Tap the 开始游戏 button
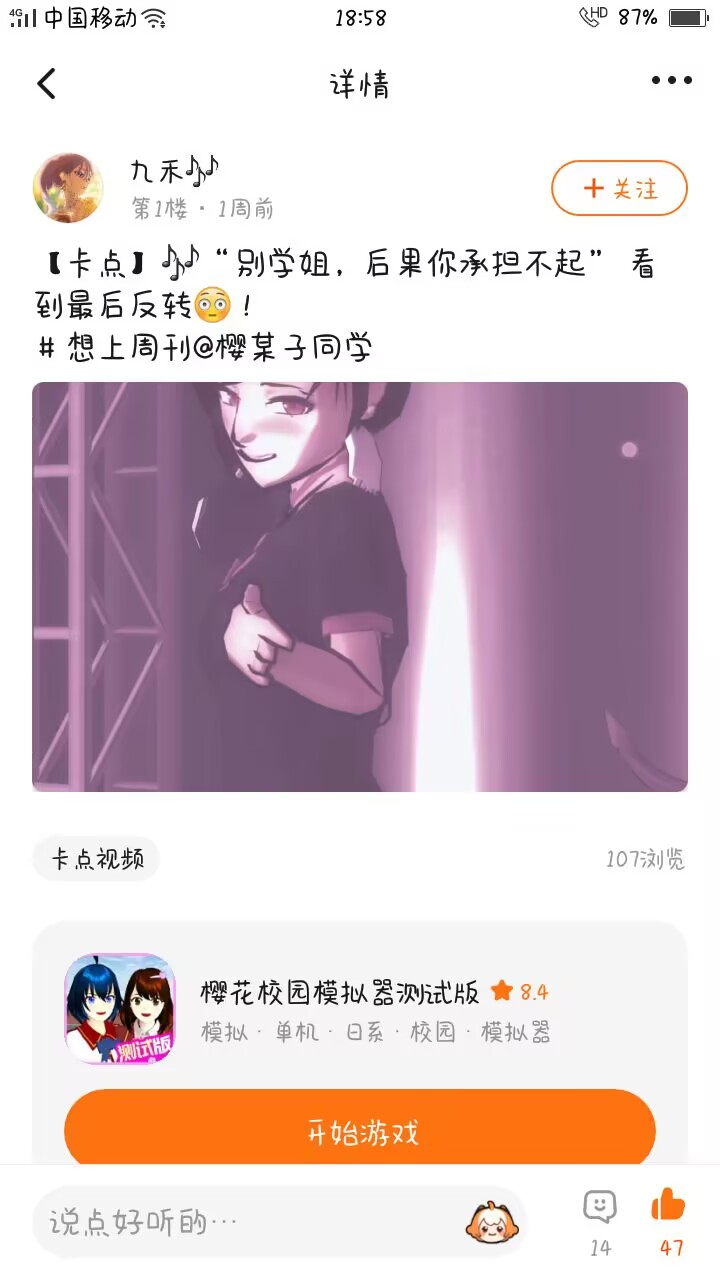Image resolution: width=720 pixels, height=1280 pixels. point(360,1133)
